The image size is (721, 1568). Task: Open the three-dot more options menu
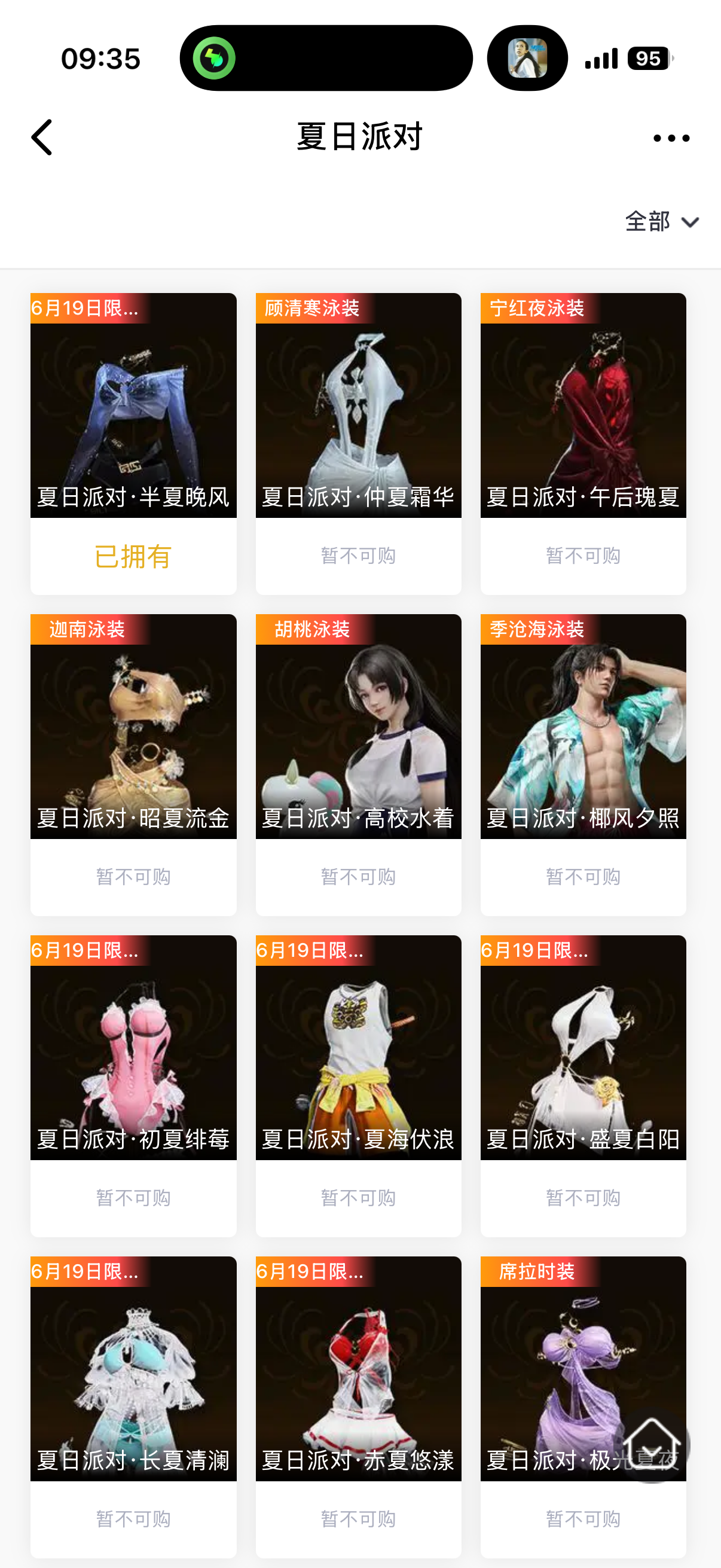pyautogui.click(x=671, y=138)
